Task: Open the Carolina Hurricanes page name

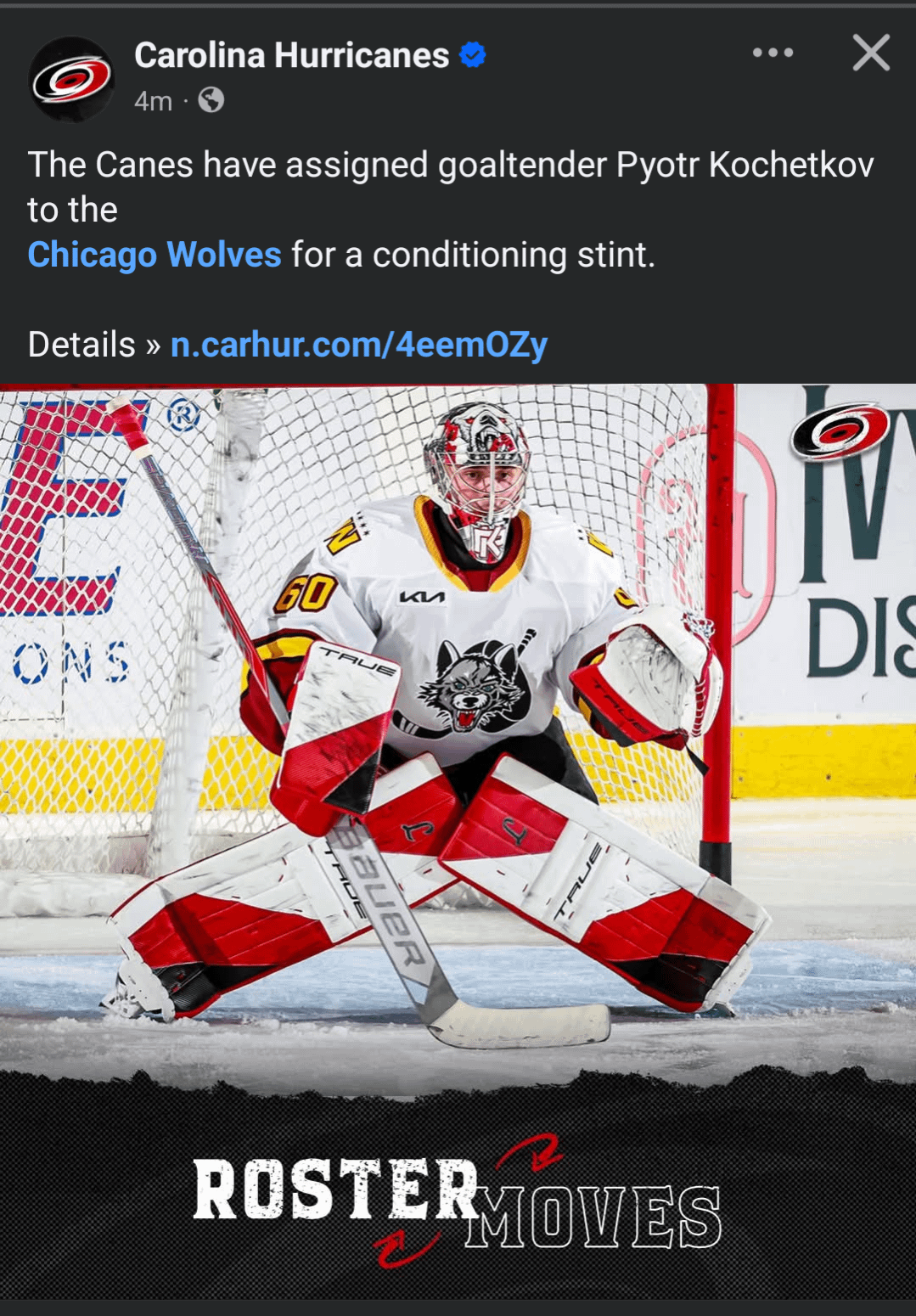Action: 291,55
